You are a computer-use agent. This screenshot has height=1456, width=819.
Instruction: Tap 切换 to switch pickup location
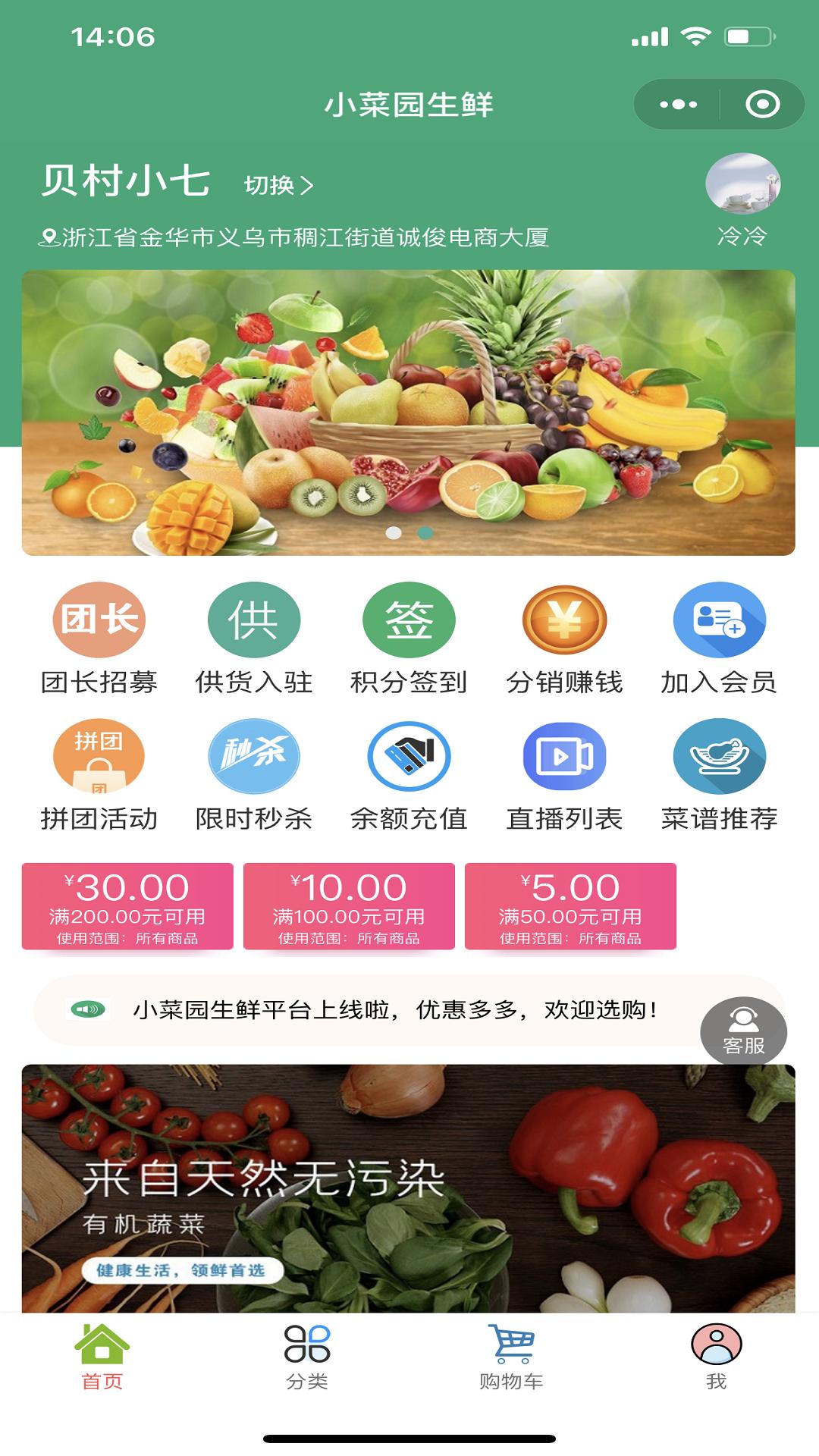(x=278, y=185)
